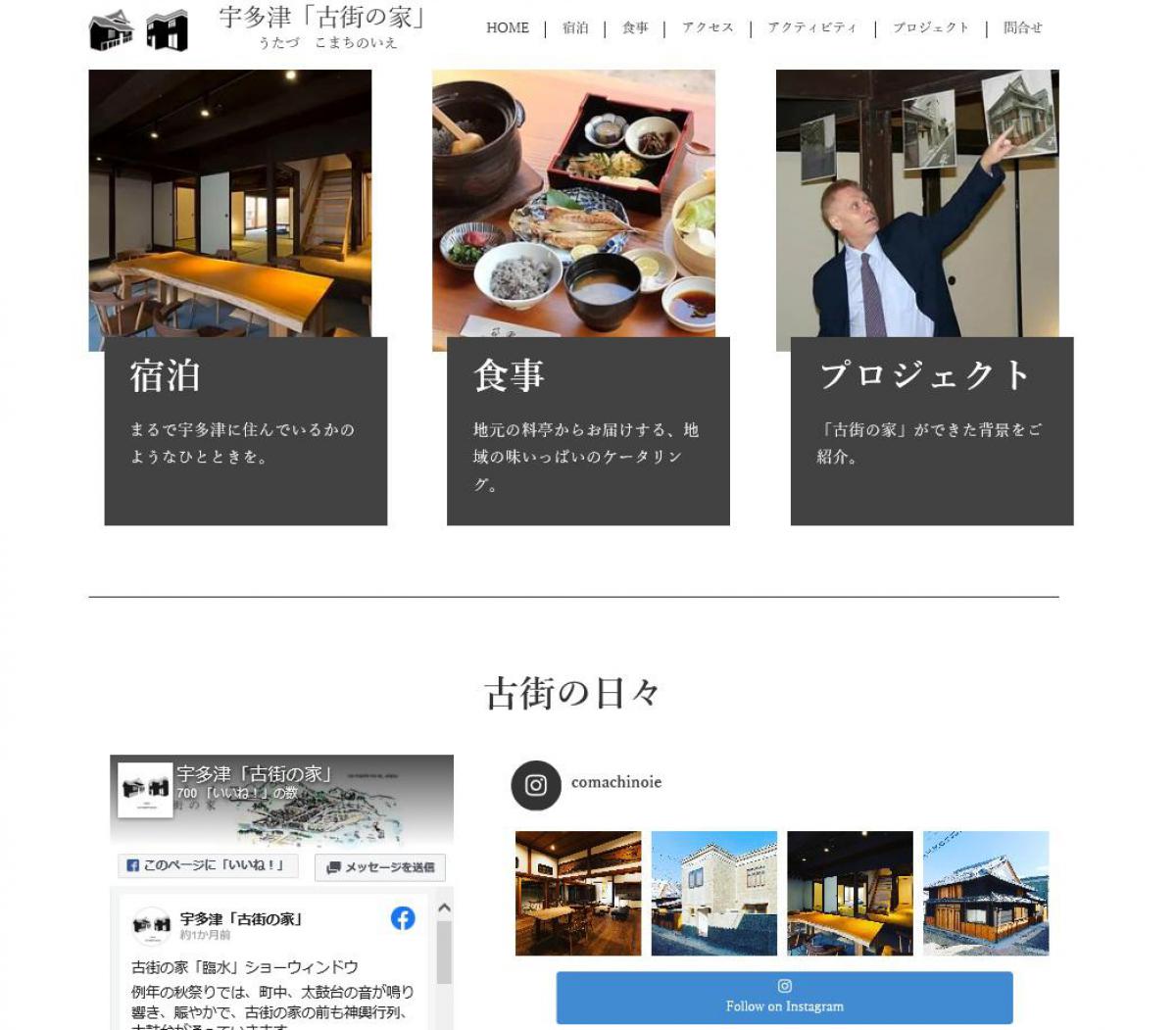Open the 食事 menu item
This screenshot has height=1030, width=1176.
click(x=635, y=27)
